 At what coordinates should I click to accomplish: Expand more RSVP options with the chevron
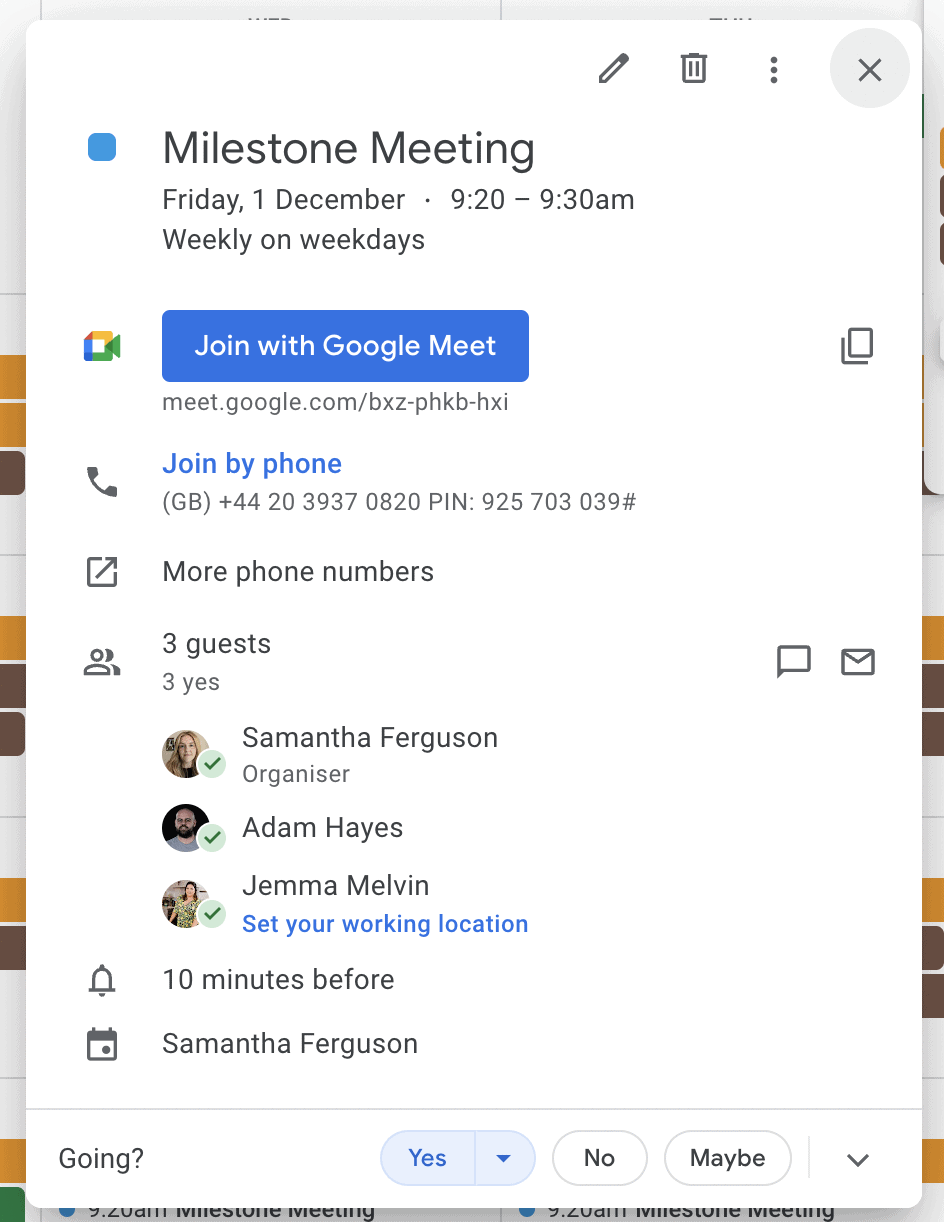coord(858,1158)
